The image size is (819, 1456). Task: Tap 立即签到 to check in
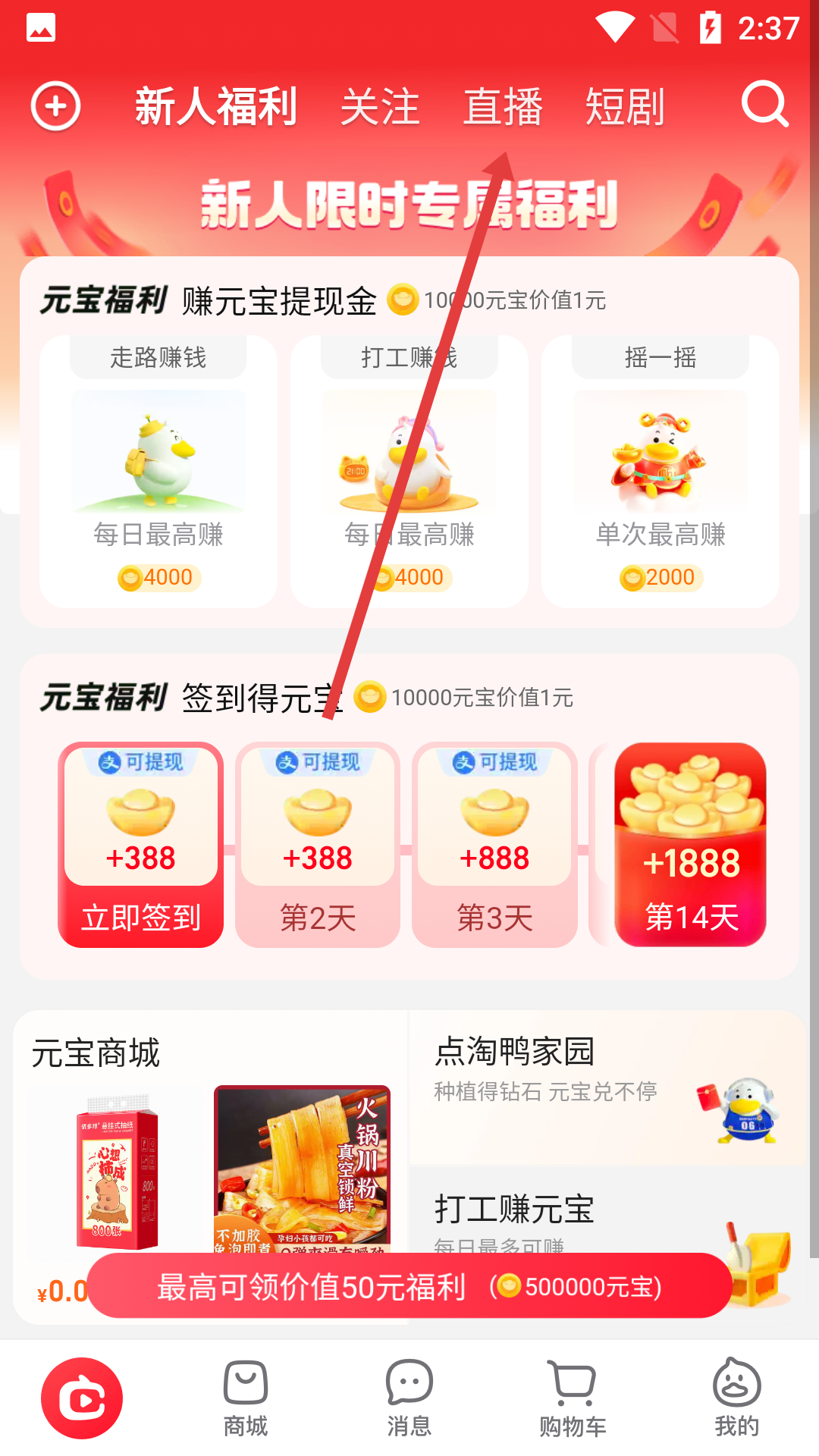pyautogui.click(x=141, y=918)
